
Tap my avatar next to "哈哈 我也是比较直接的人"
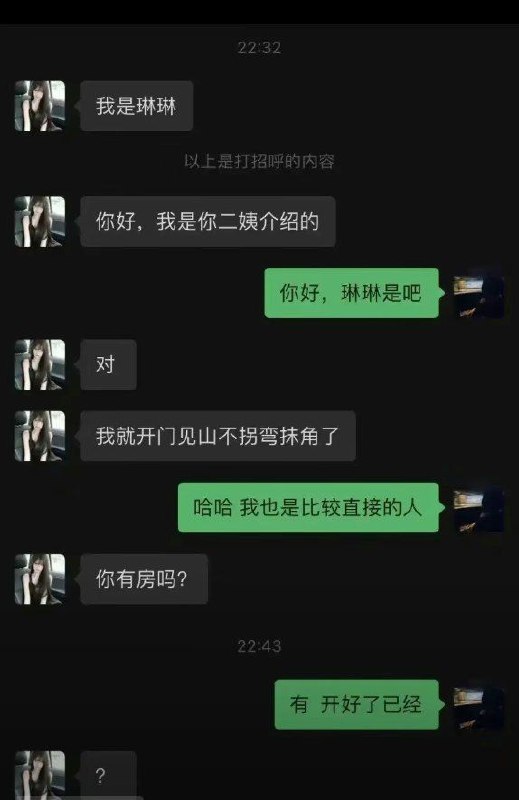point(479,508)
